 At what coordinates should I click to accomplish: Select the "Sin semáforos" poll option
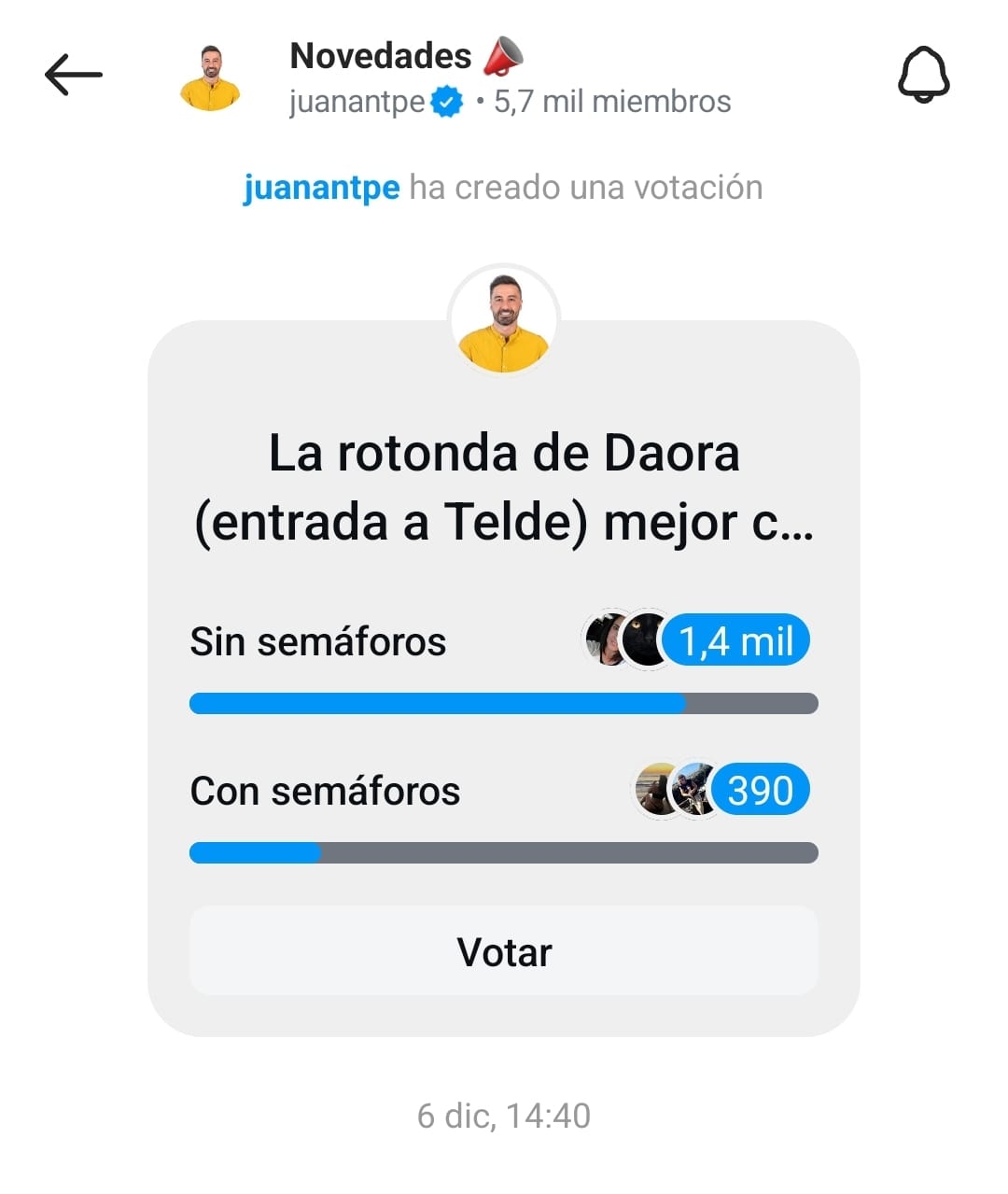click(318, 642)
